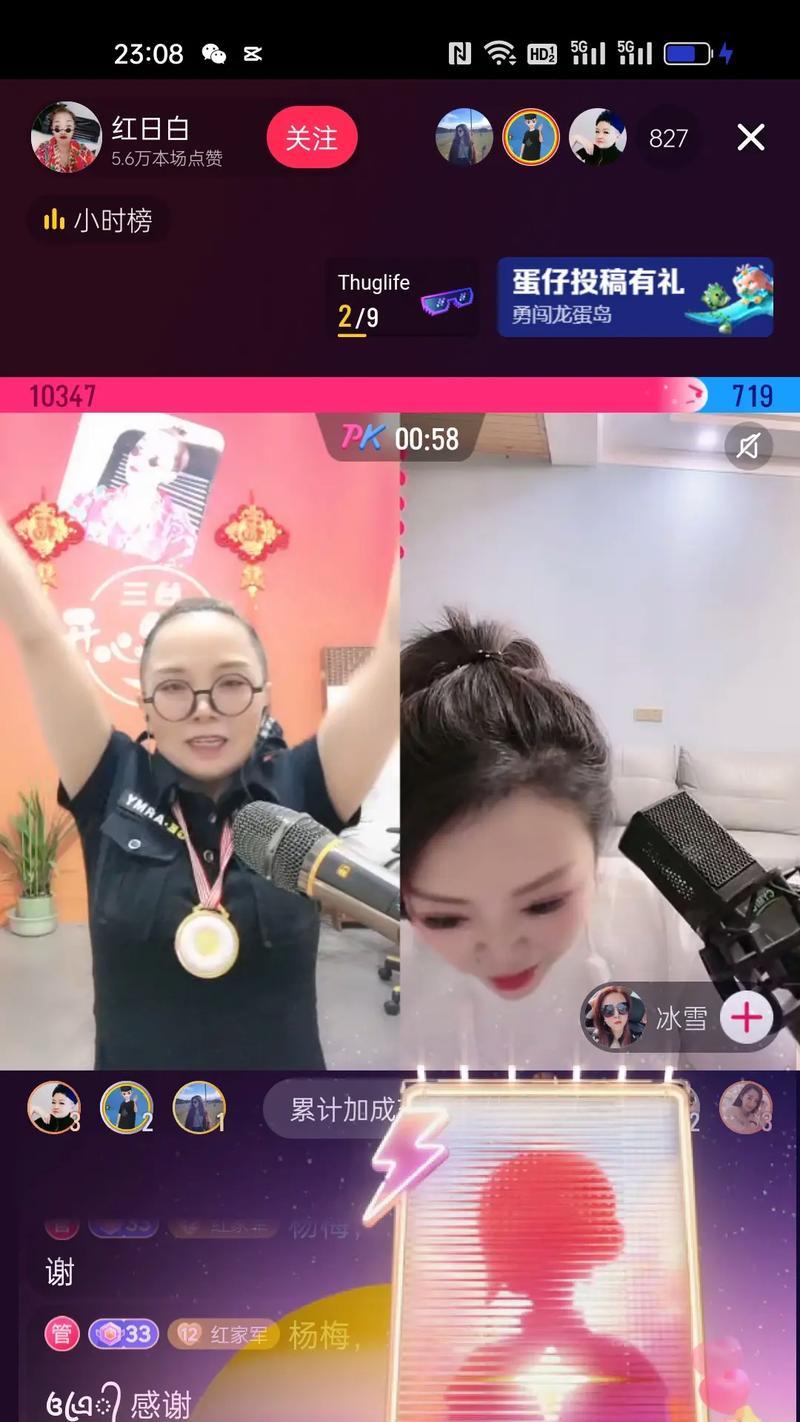View the 827 audience list

coord(668,138)
